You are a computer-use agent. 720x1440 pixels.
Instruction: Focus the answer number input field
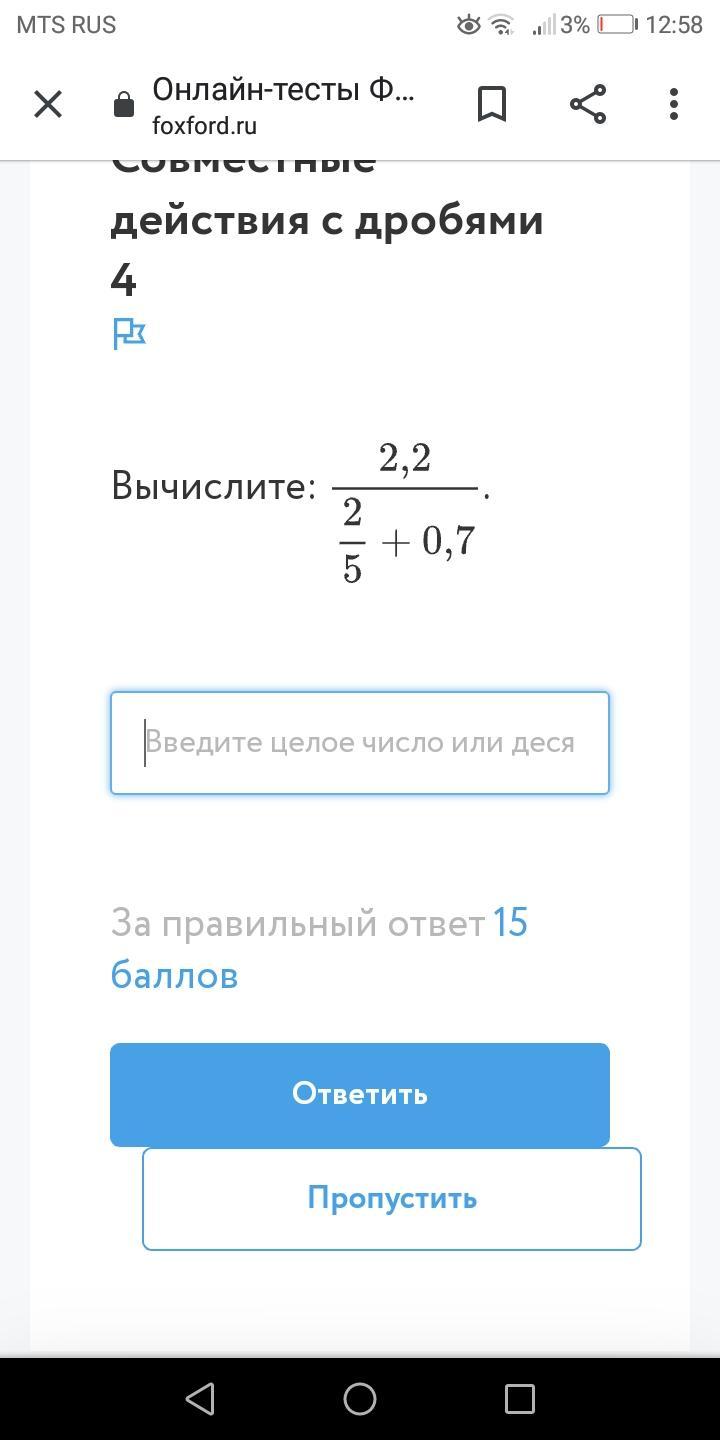click(x=360, y=743)
